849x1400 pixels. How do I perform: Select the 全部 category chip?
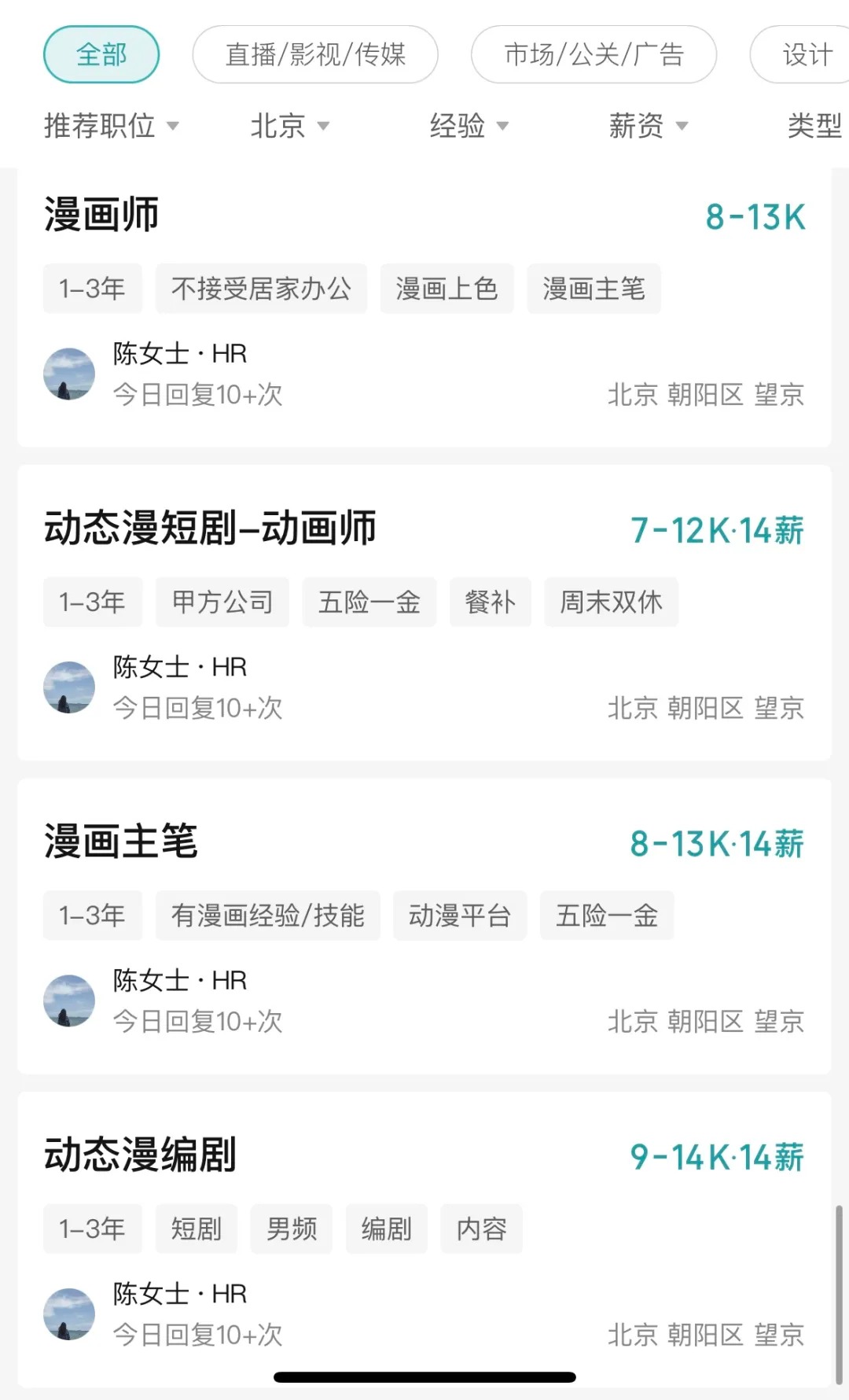point(101,55)
